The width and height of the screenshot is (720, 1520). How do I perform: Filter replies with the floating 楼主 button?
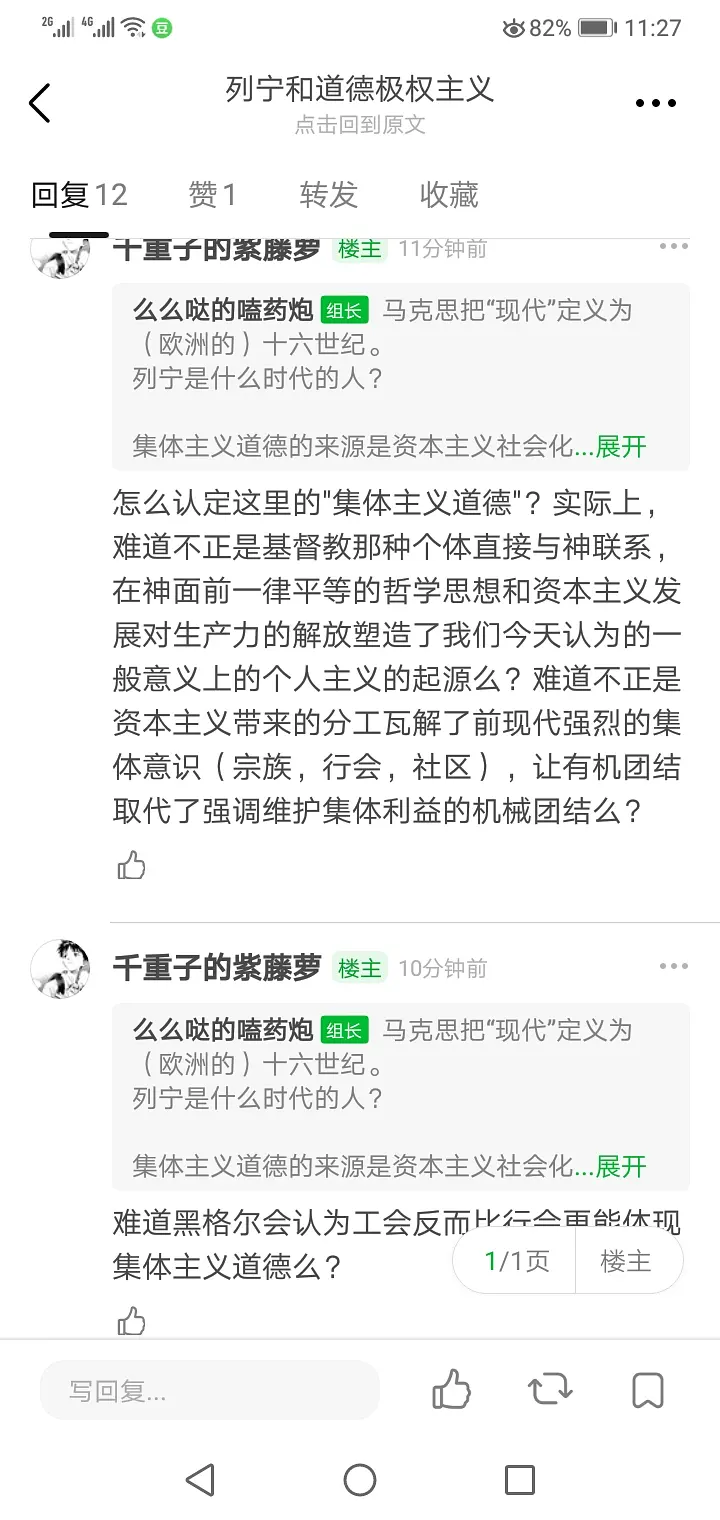(626, 1261)
